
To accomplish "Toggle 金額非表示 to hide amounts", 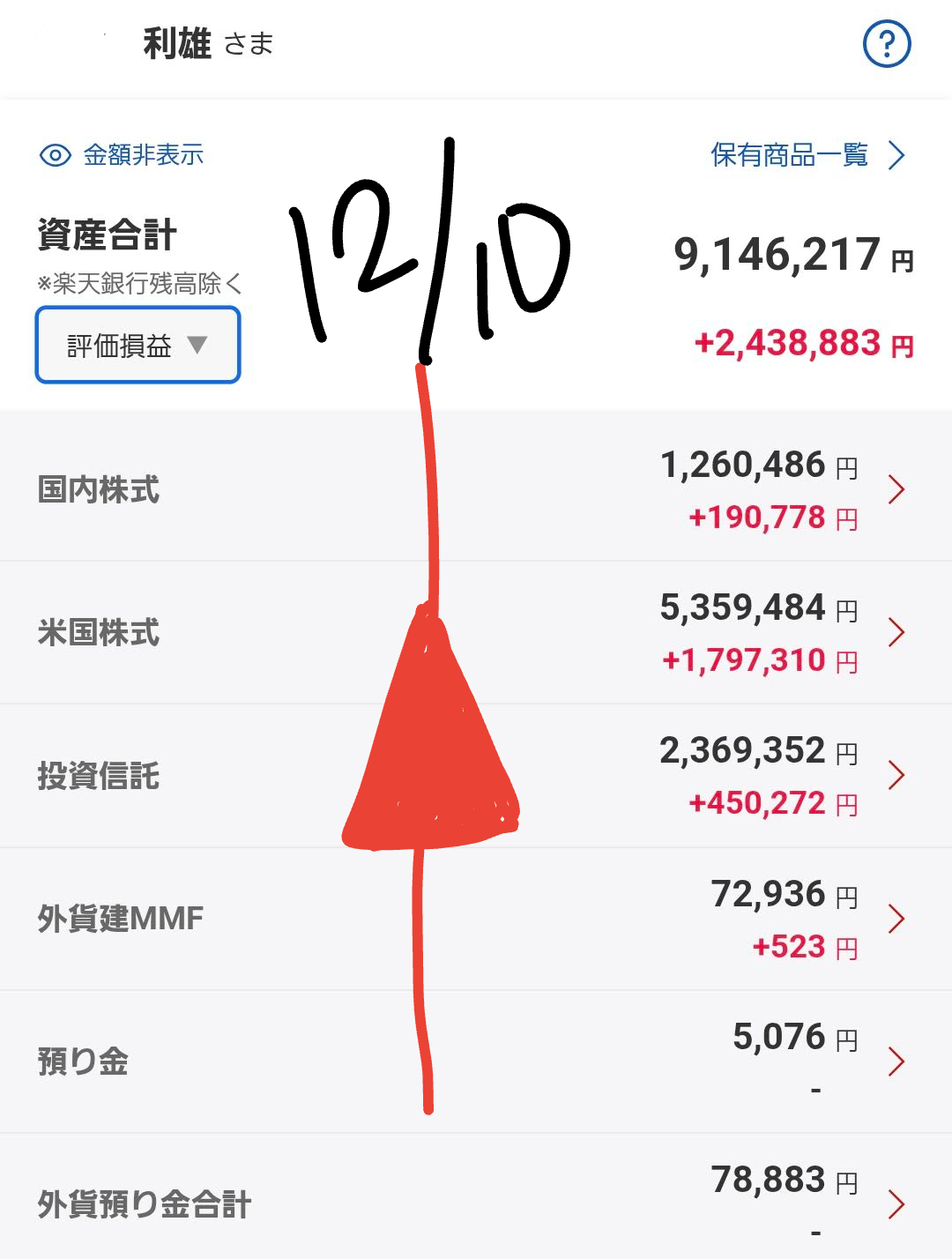I will 123,155.
